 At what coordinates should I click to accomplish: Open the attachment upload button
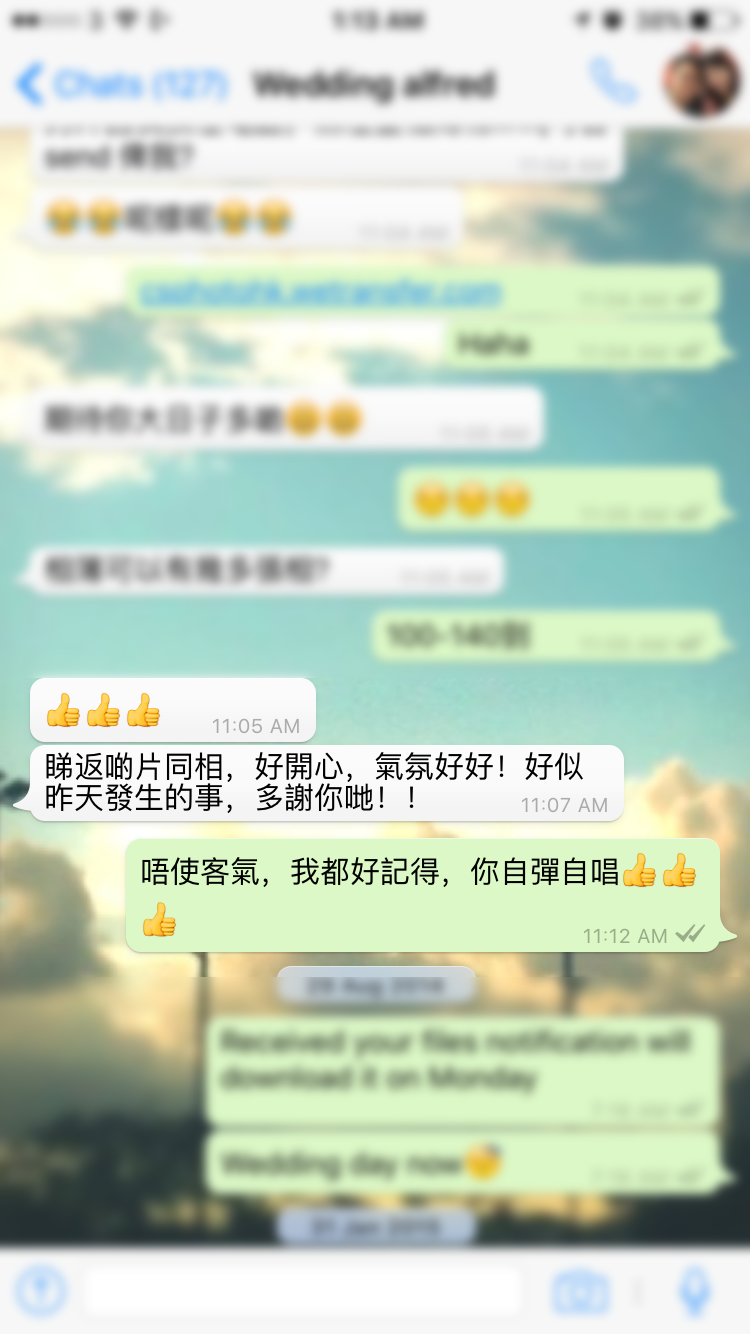point(40,1291)
